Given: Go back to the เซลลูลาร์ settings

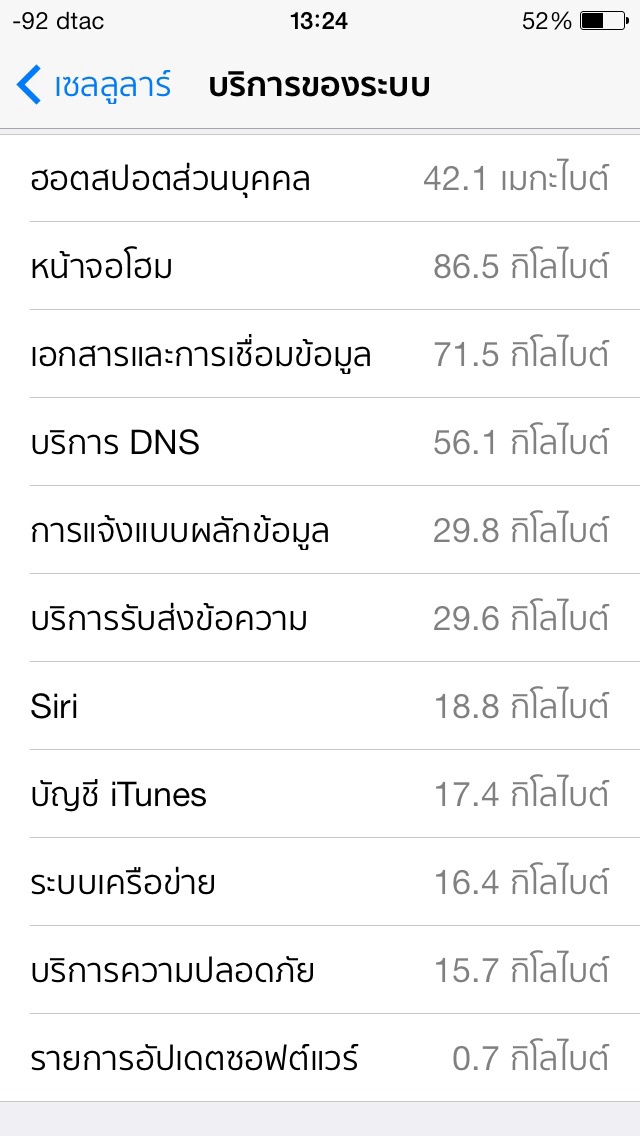Looking at the screenshot, I should pyautogui.click(x=94, y=85).
